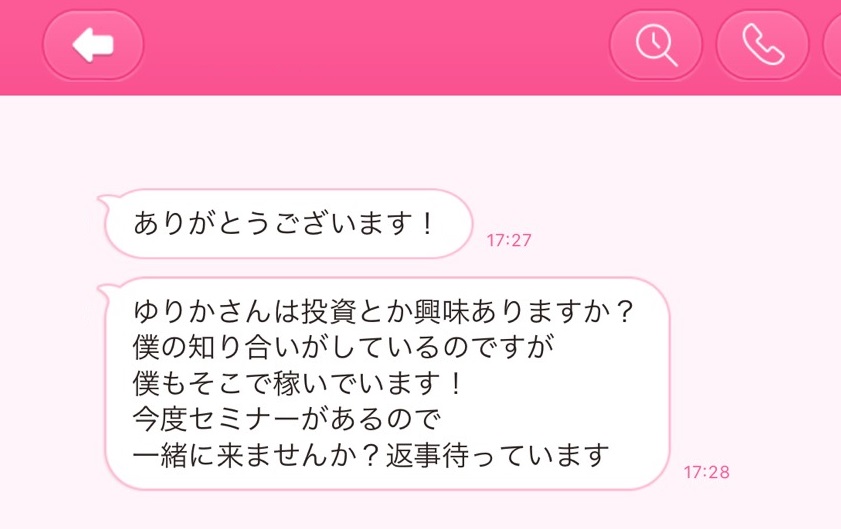Start a voice call with the phone icon
Image resolution: width=841 pixels, height=529 pixels.
click(x=762, y=45)
